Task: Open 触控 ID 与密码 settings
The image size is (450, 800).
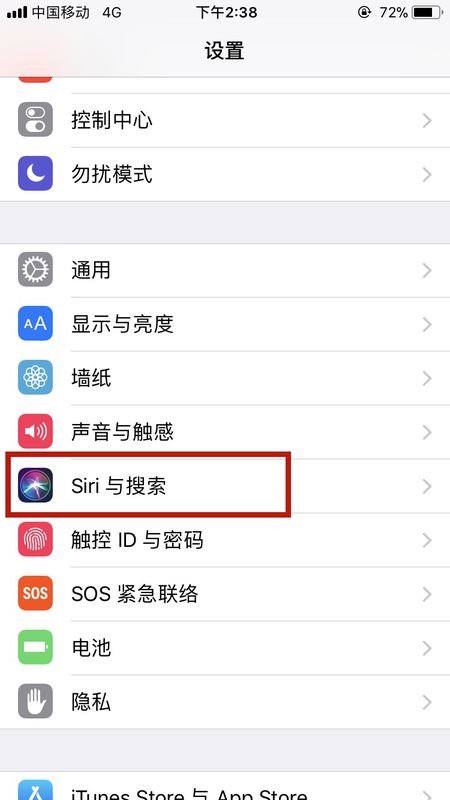Action: click(225, 540)
